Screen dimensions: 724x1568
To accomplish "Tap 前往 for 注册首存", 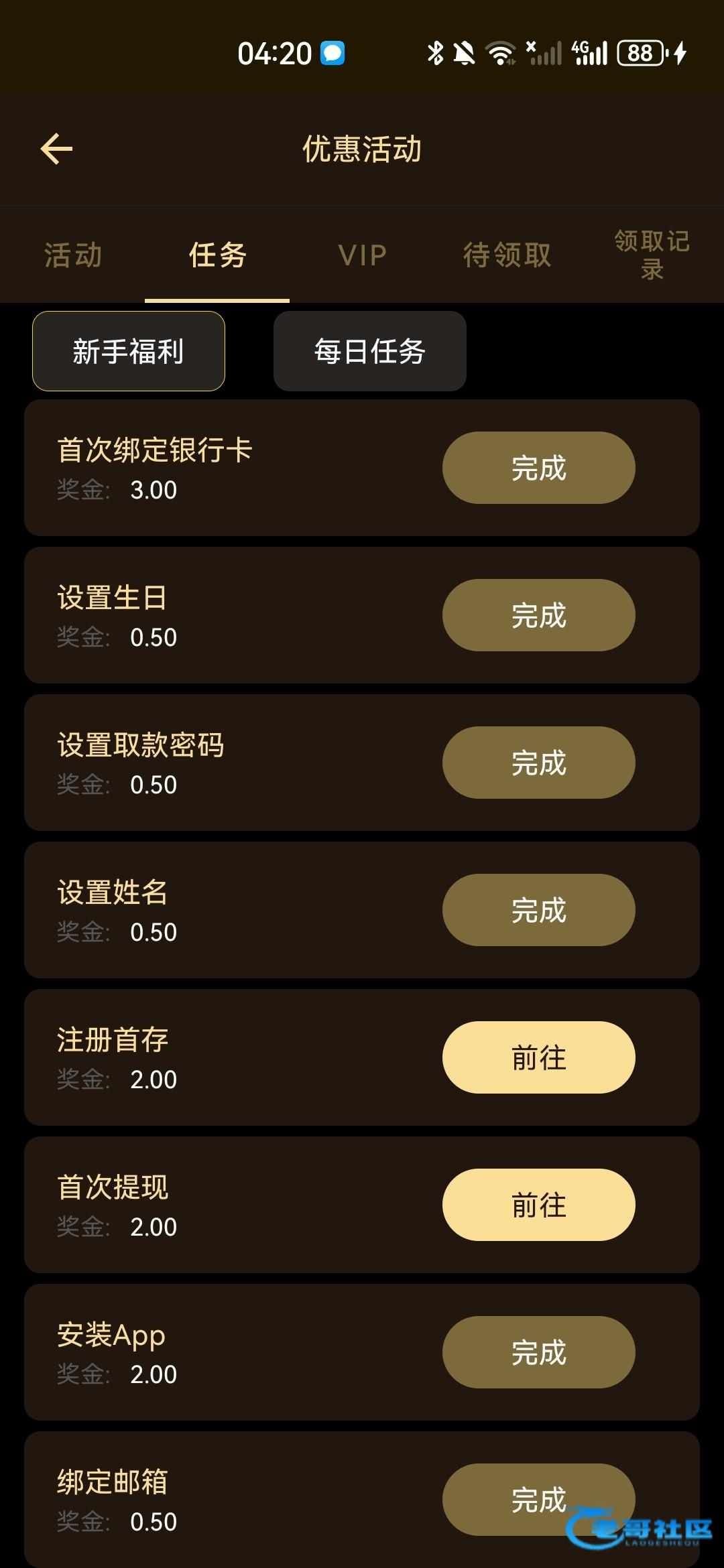I will click(539, 1057).
